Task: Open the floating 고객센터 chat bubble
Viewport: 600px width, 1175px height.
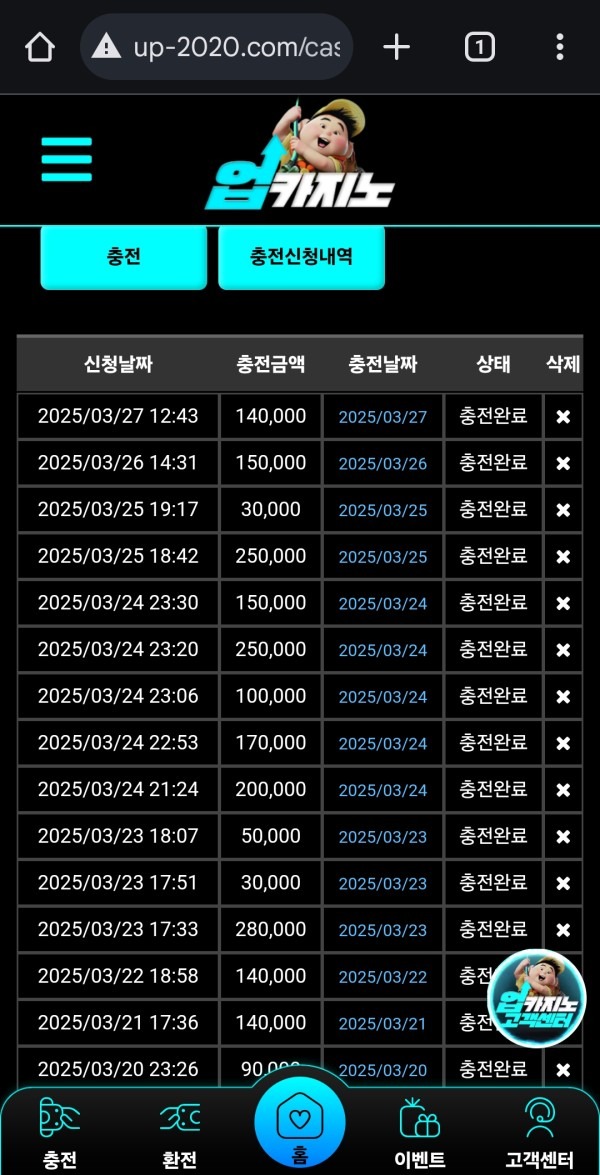Action: 537,998
